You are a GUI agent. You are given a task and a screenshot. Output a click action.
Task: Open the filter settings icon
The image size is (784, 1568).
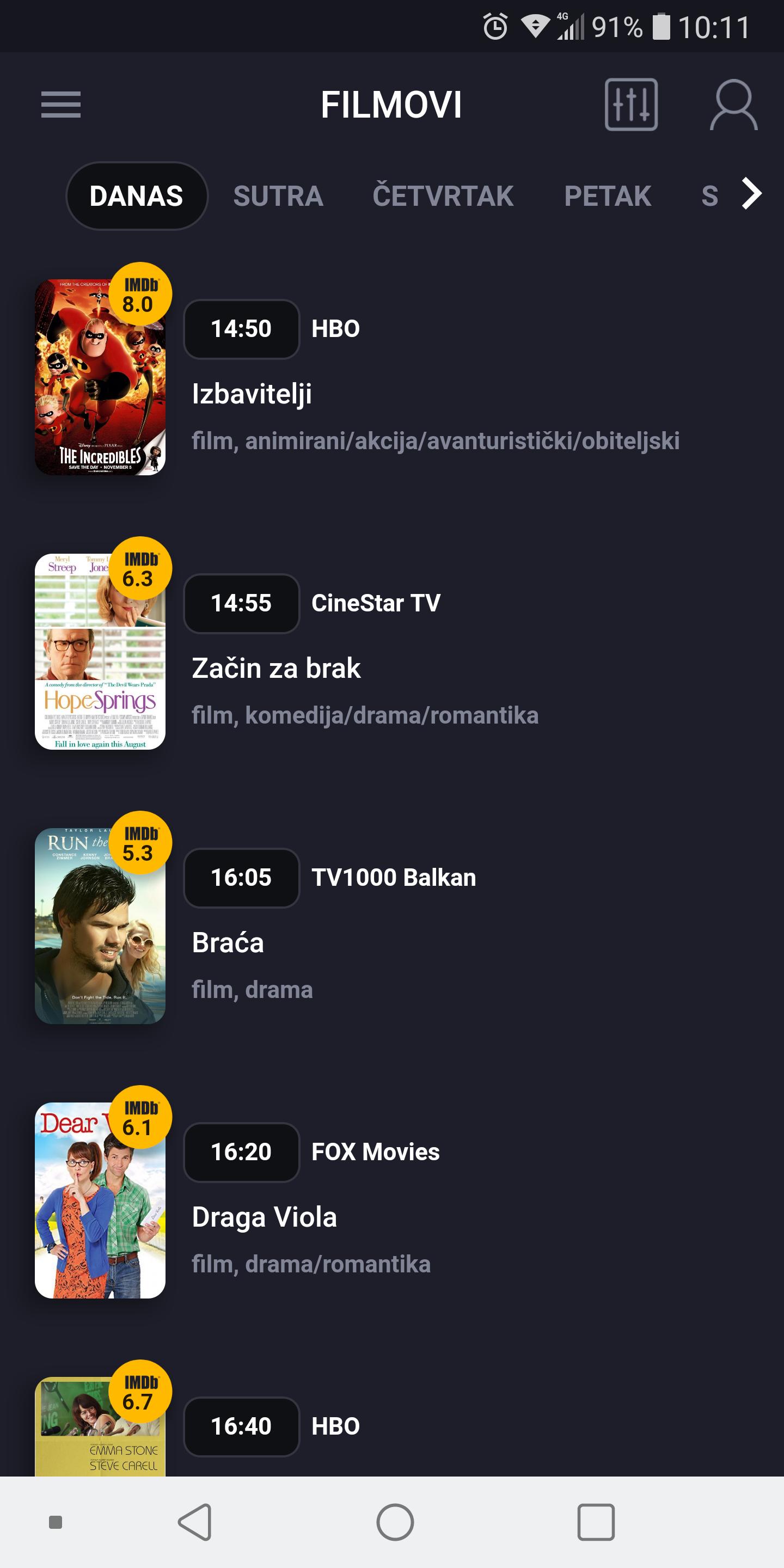[x=630, y=104]
